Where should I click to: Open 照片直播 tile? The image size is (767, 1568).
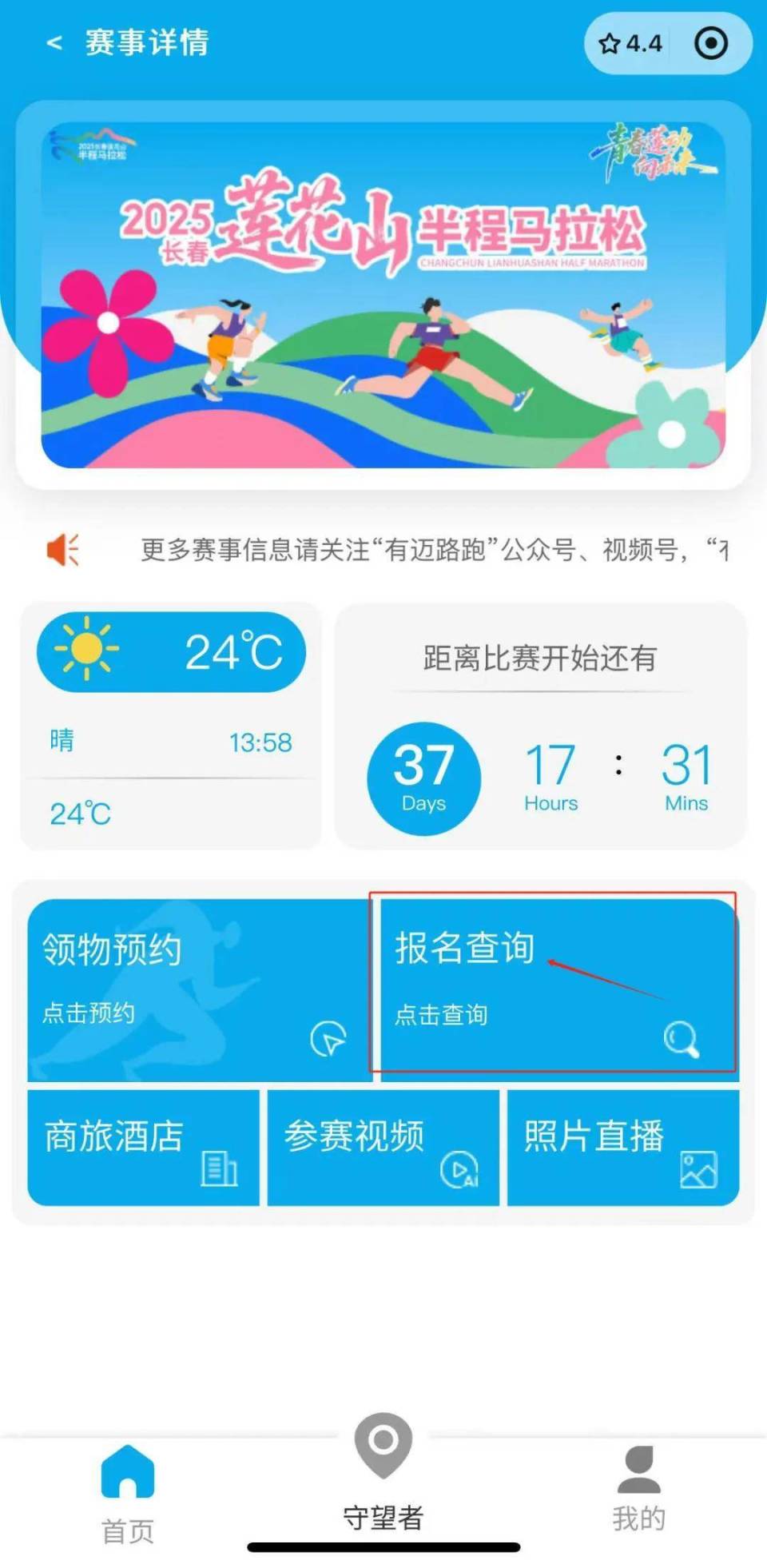623,1148
